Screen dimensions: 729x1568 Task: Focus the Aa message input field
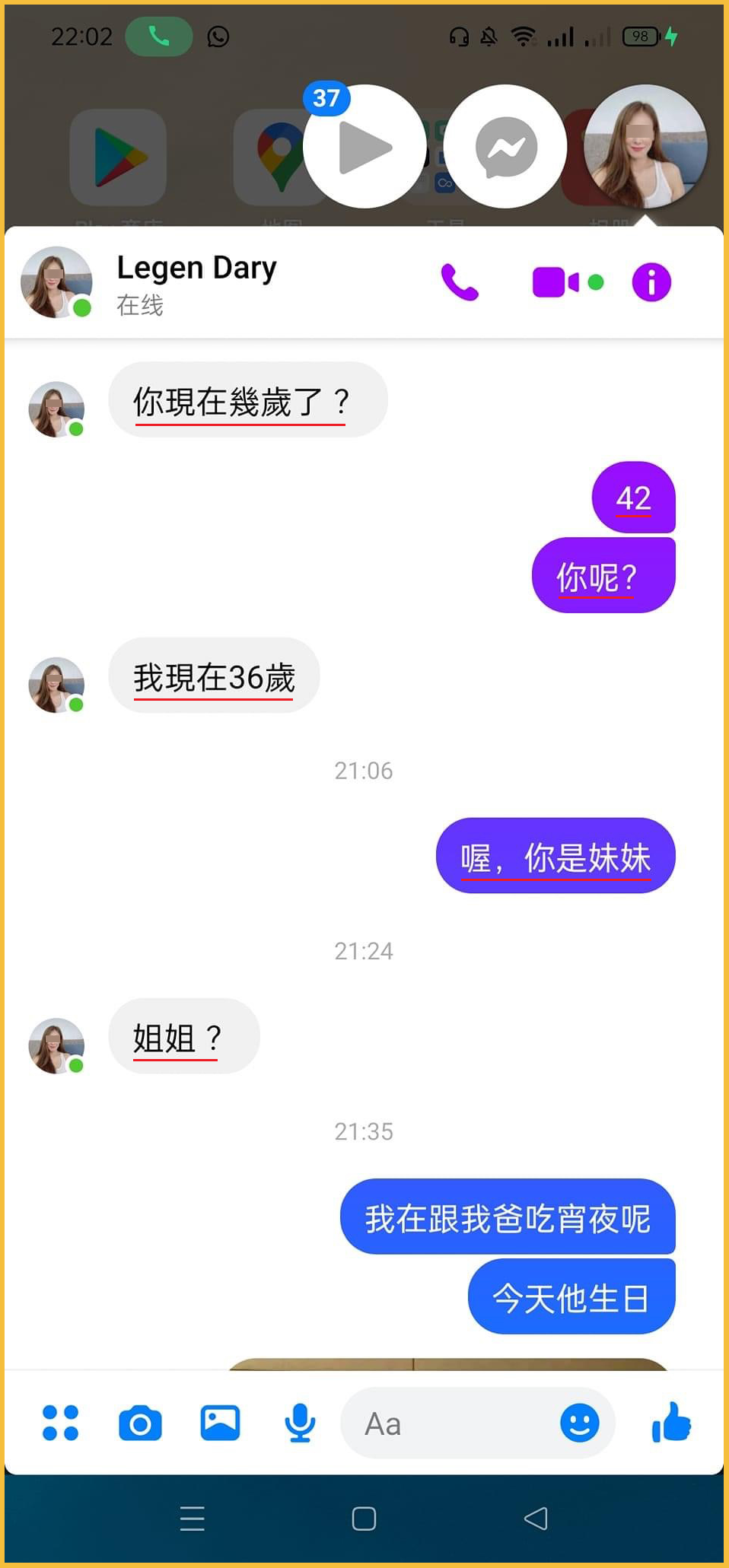click(449, 1423)
